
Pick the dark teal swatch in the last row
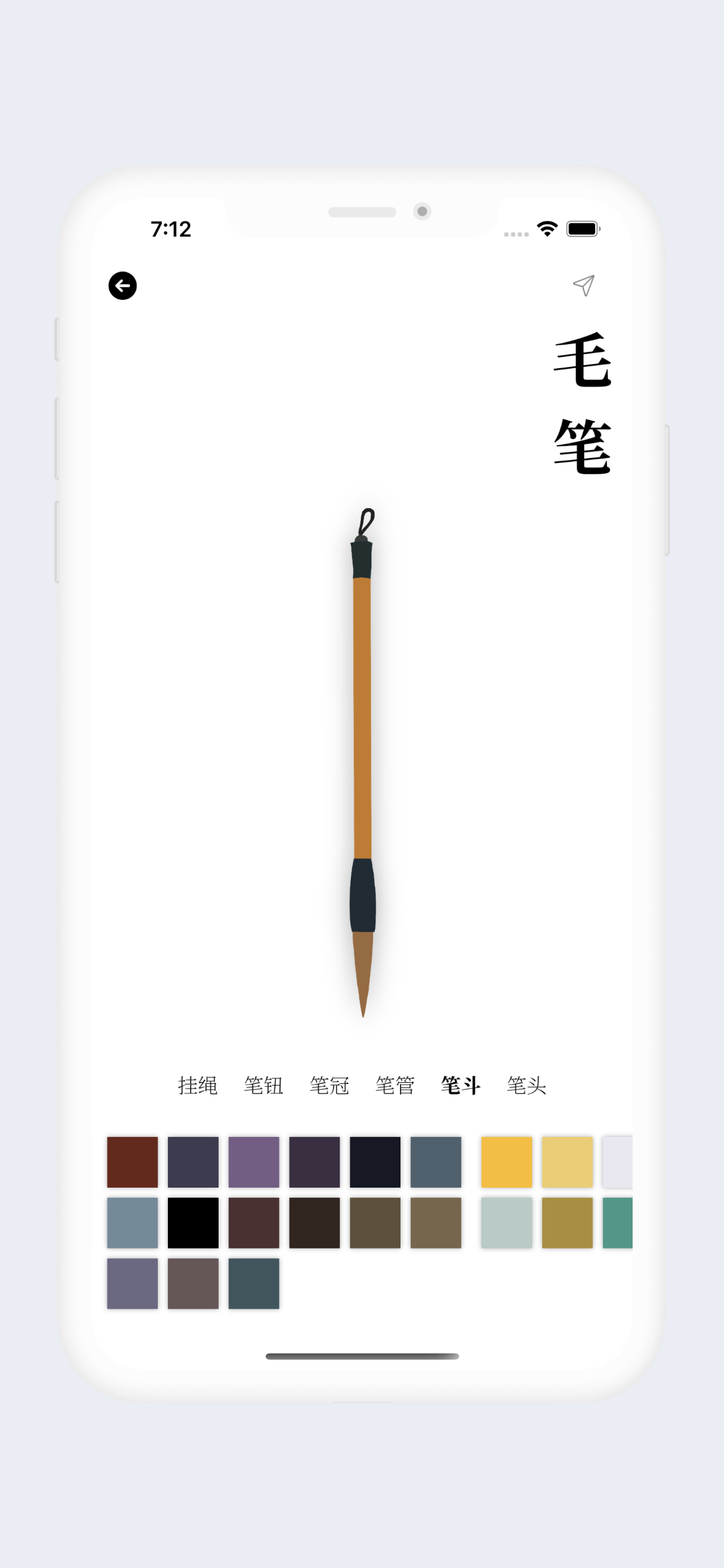[x=254, y=1283]
